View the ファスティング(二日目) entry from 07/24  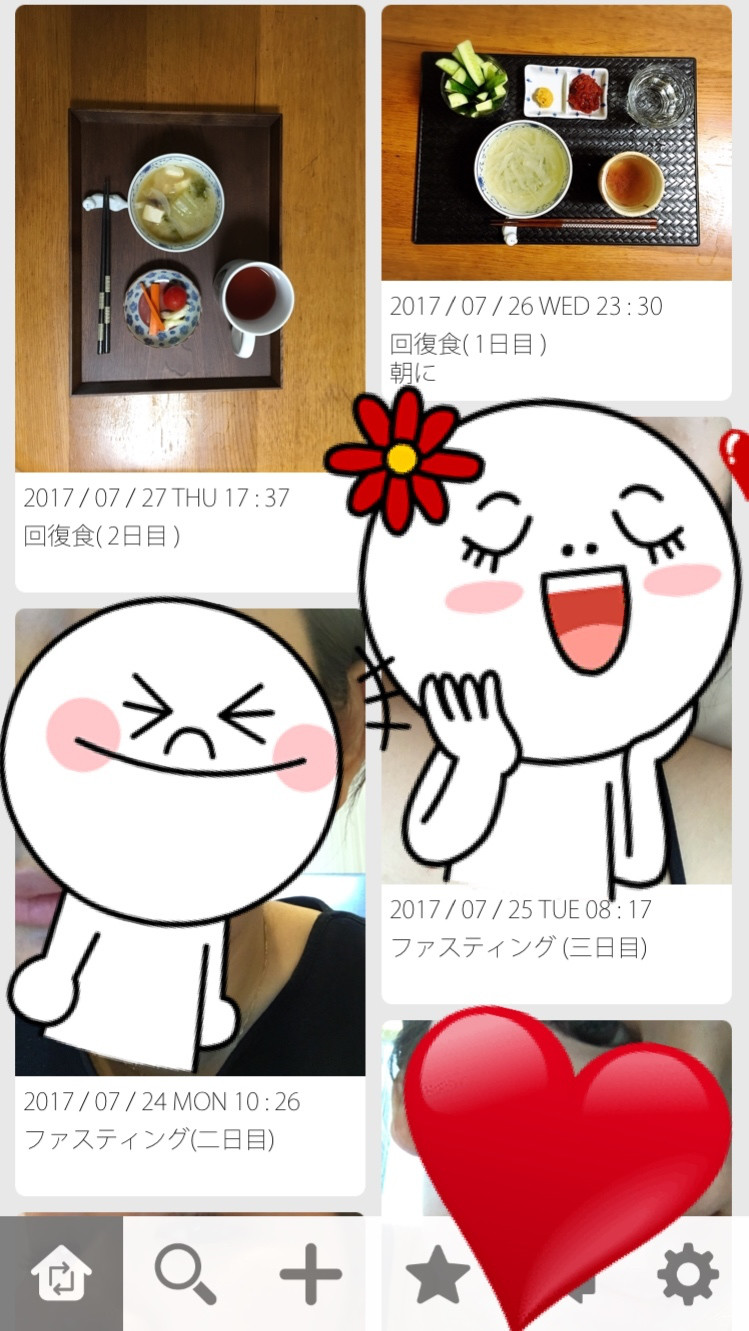(190, 1122)
